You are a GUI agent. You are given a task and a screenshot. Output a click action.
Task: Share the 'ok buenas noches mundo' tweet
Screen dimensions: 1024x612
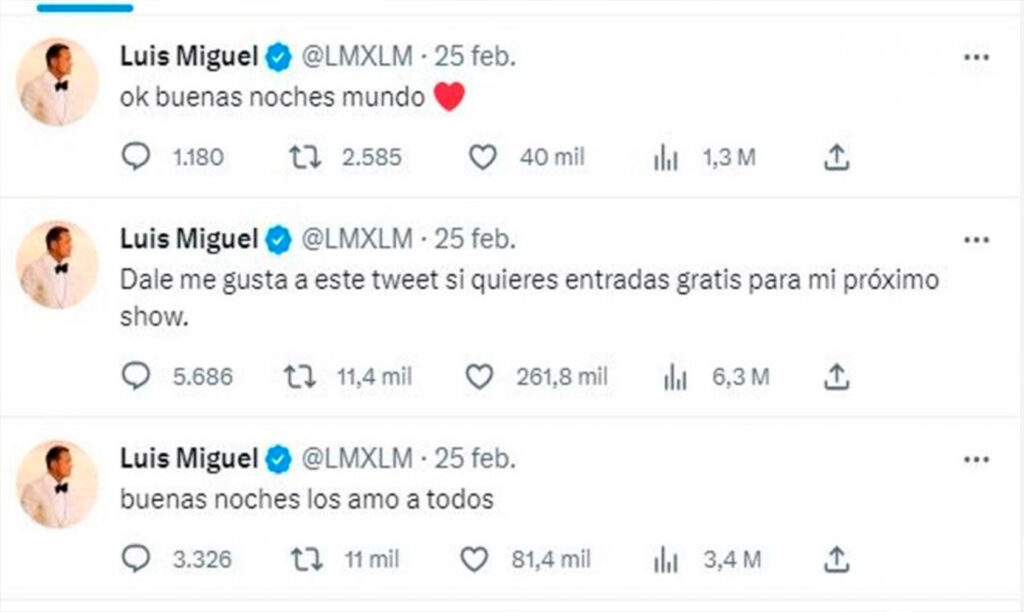pyautogui.click(x=838, y=157)
